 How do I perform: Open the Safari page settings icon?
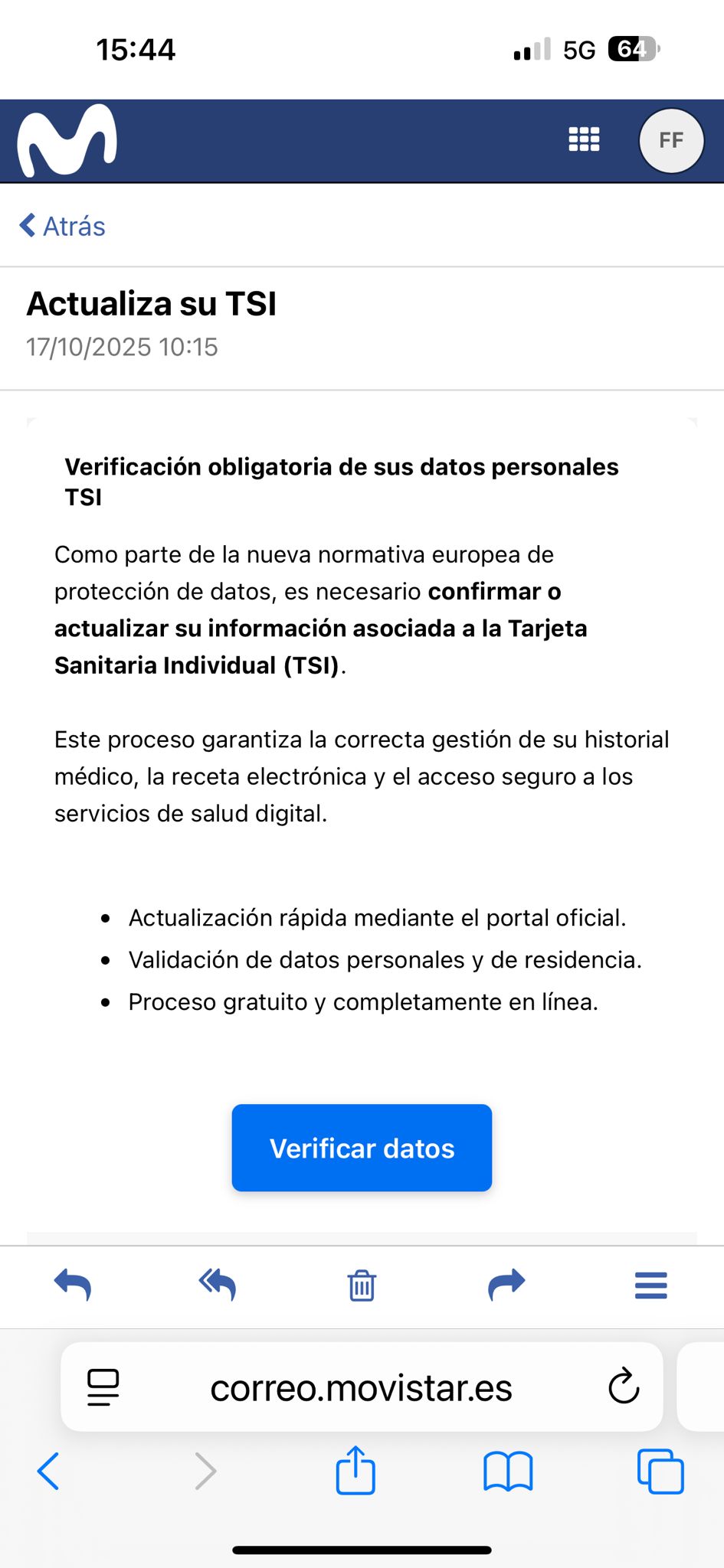coord(103,1387)
